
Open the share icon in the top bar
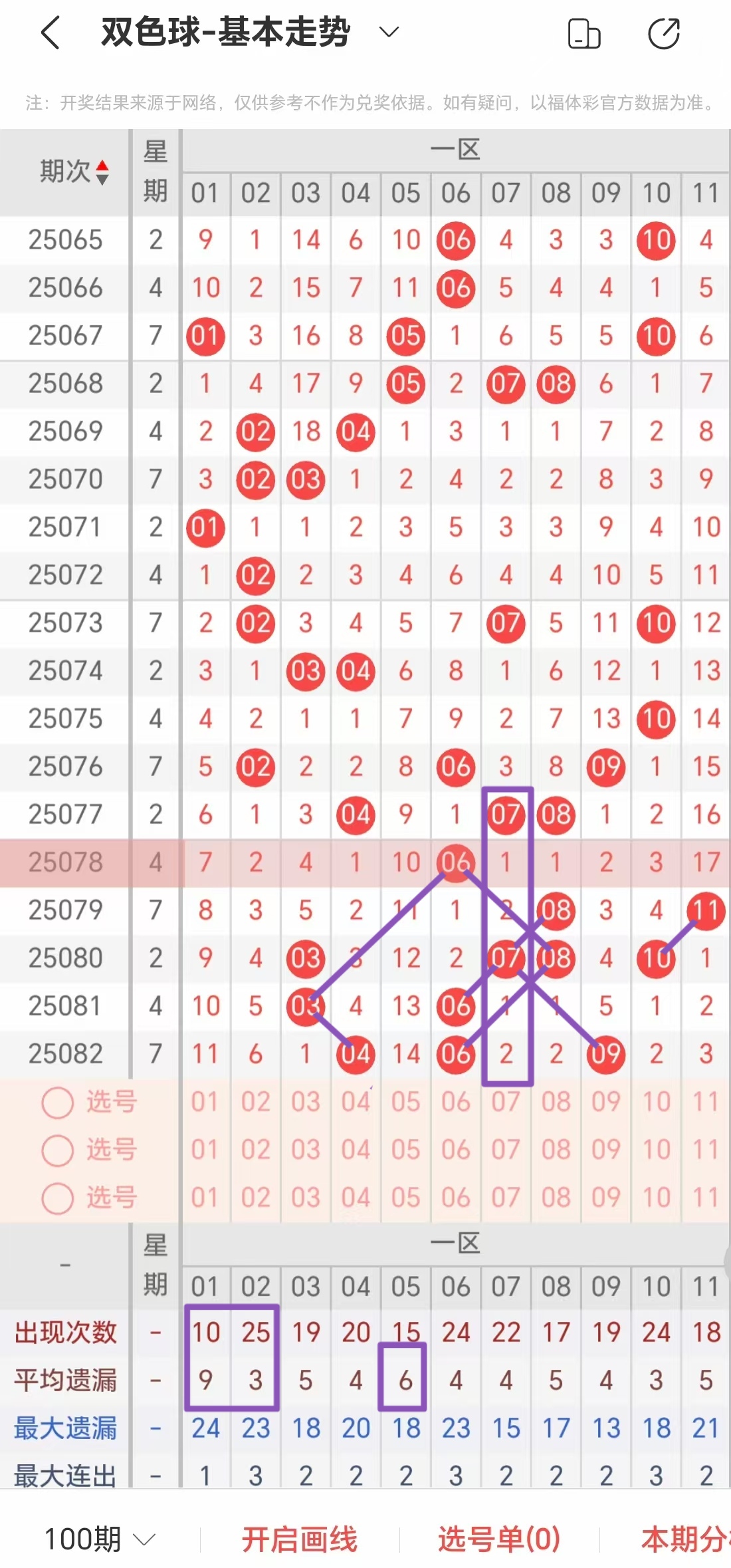[663, 34]
